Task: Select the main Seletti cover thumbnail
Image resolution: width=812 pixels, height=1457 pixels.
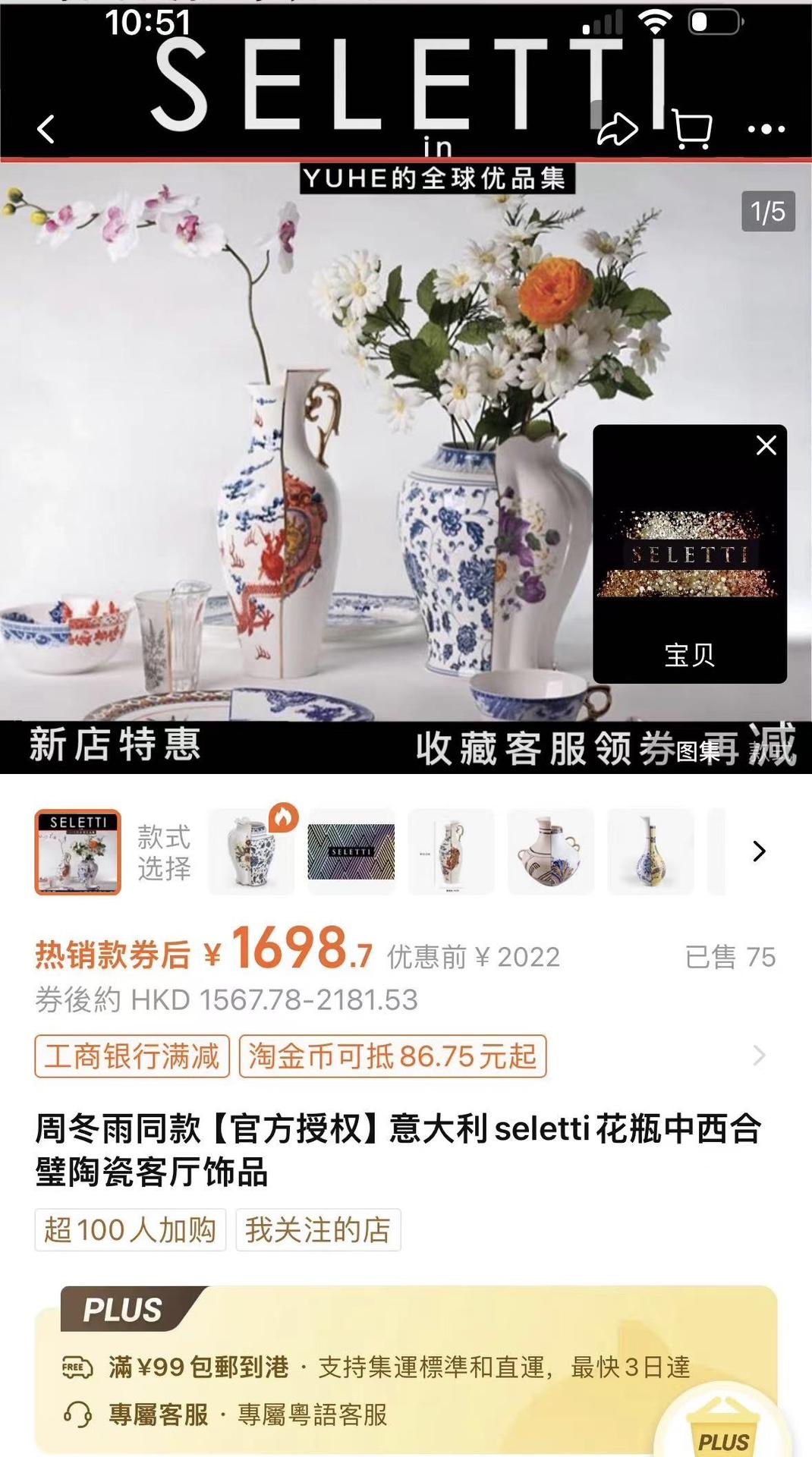Action: coord(77,851)
